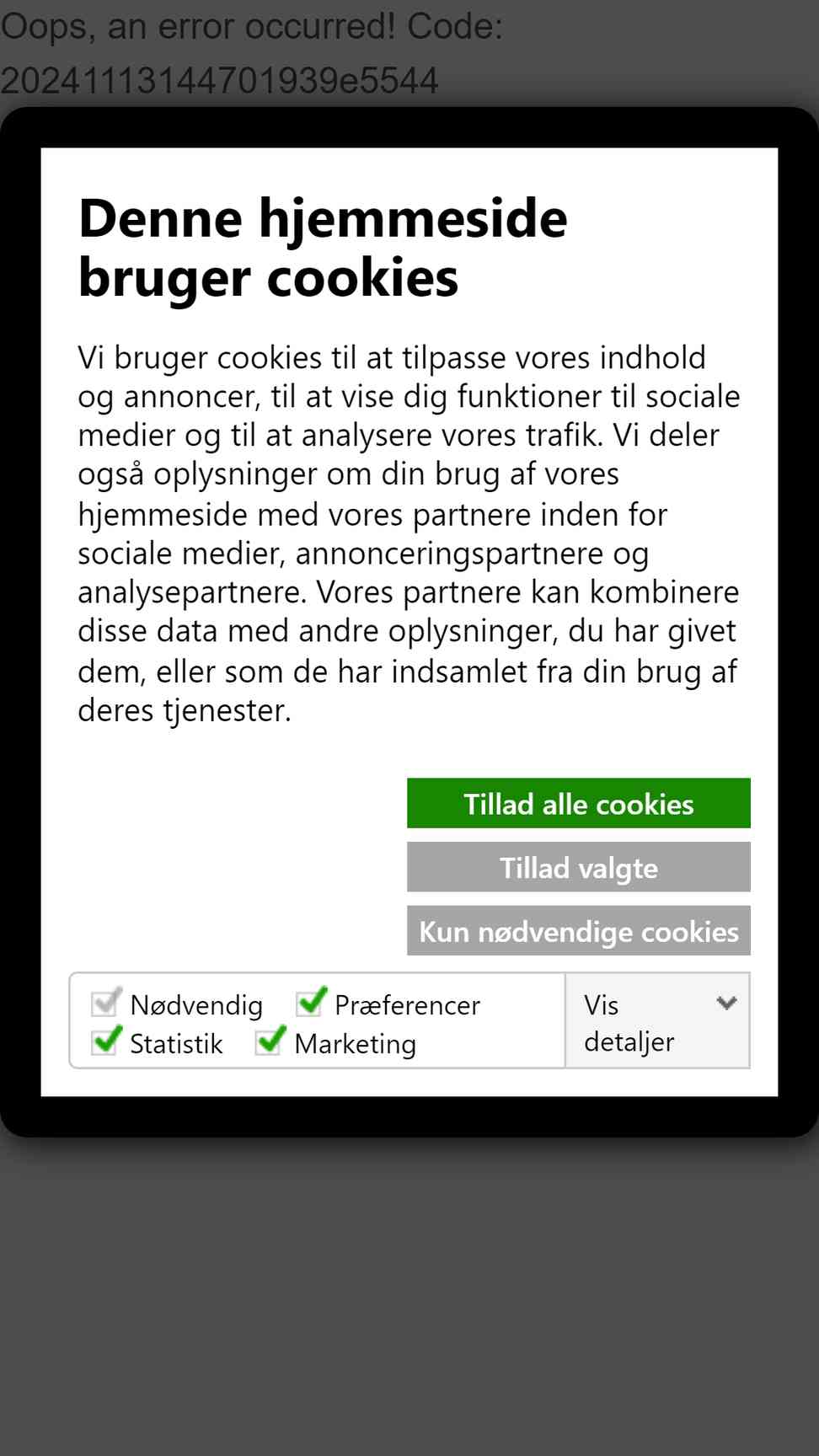Tap the greyed Nødvendig checkbox
Screen dimensions: 819x1456
click(107, 1001)
